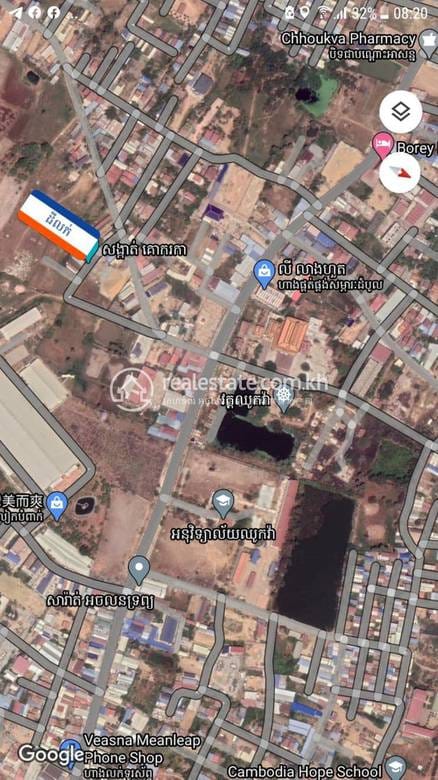Open Veasna Meanleap Phone Shop marker
The image size is (438, 780).
(69, 751)
